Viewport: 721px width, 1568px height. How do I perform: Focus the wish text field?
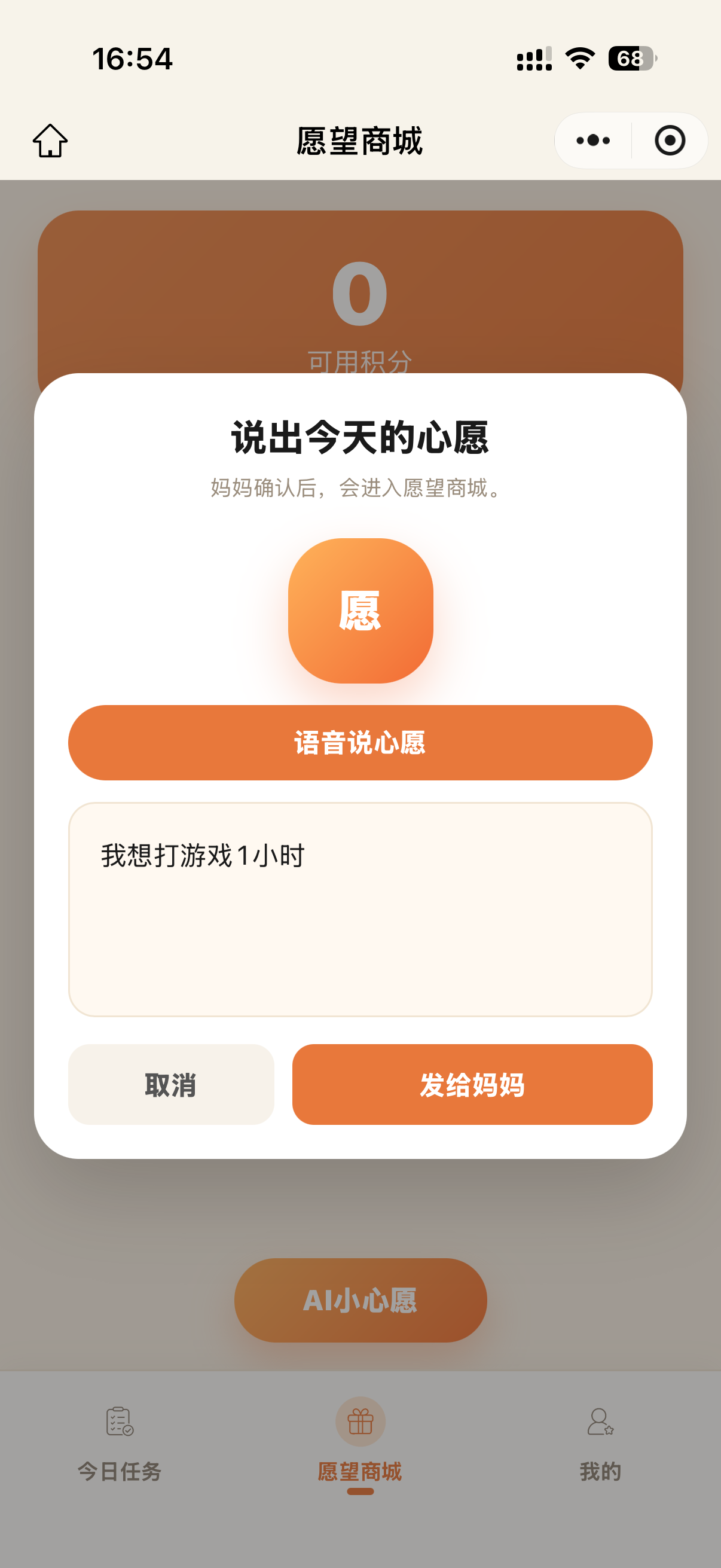point(360,910)
